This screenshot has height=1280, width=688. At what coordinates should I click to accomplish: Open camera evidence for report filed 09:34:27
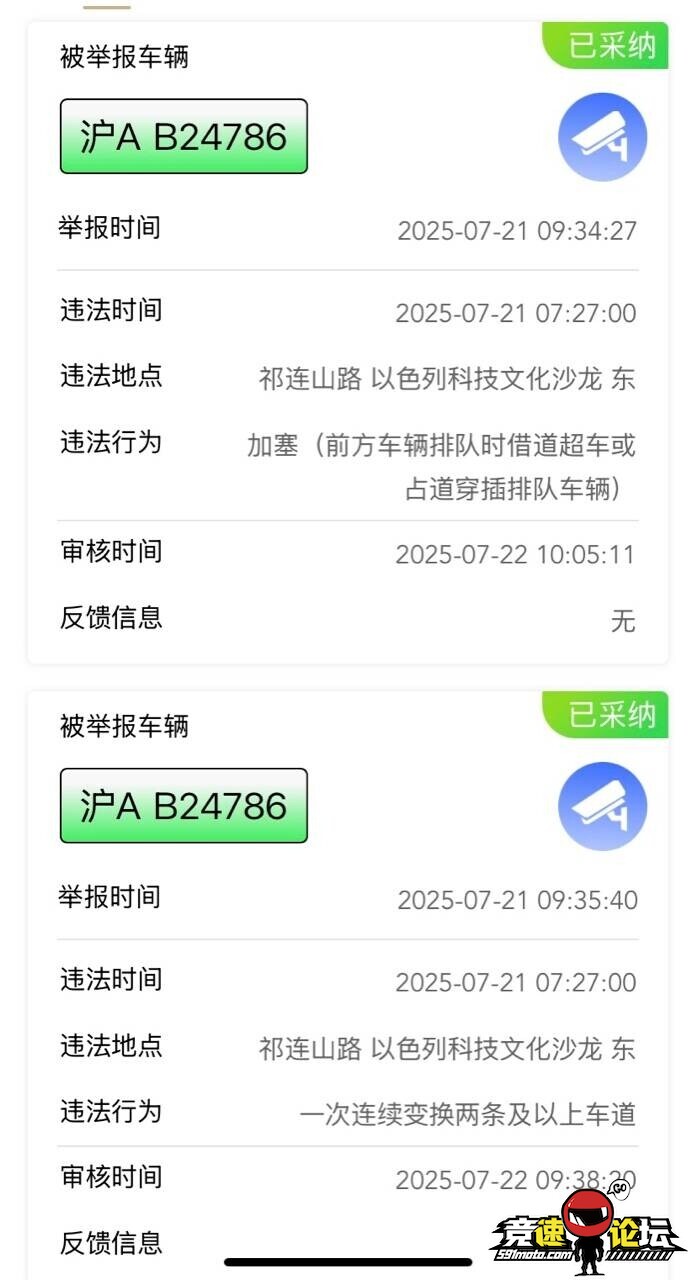pyautogui.click(x=602, y=137)
